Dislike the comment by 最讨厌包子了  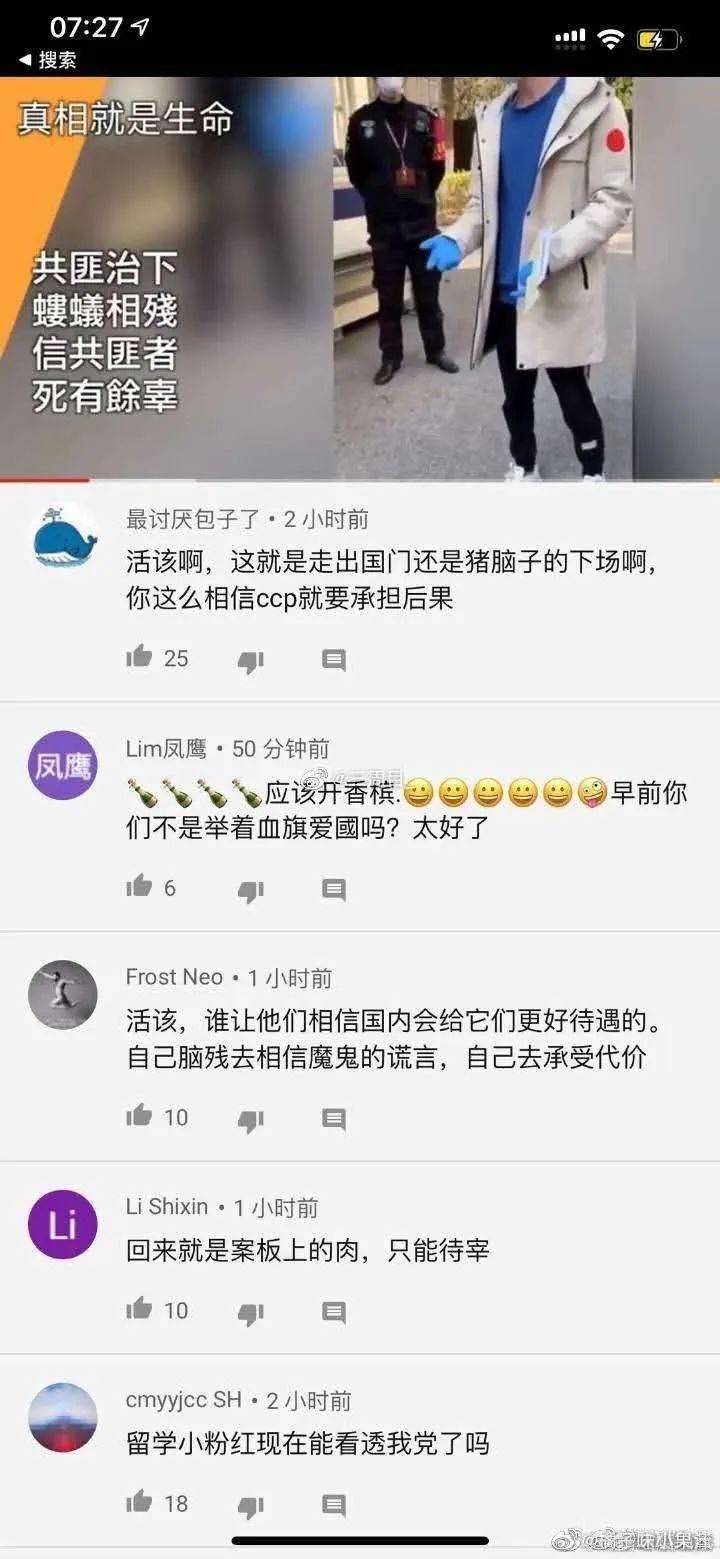pyautogui.click(x=251, y=660)
